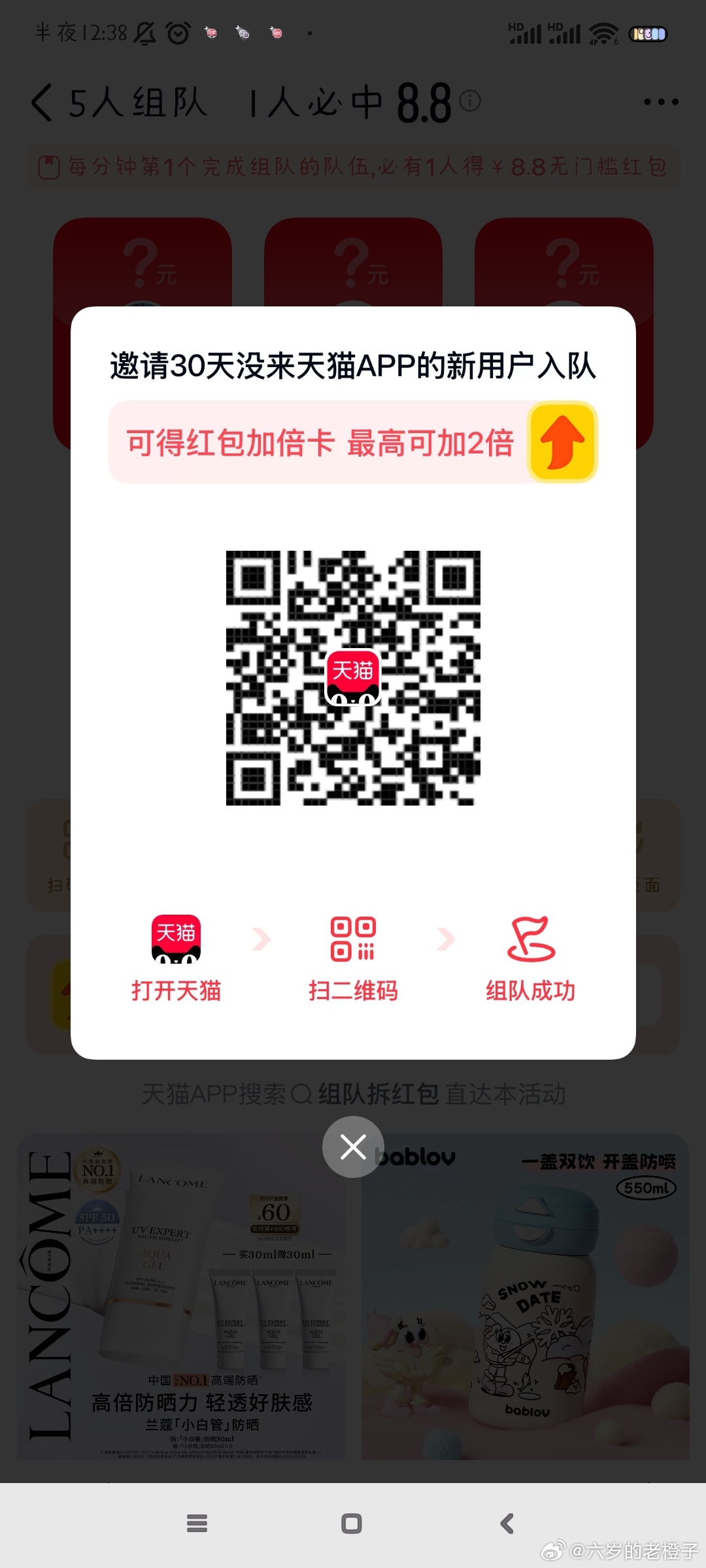Image resolution: width=706 pixels, height=1568 pixels.
Task: Open the system recent apps menu
Action: [x=197, y=1524]
